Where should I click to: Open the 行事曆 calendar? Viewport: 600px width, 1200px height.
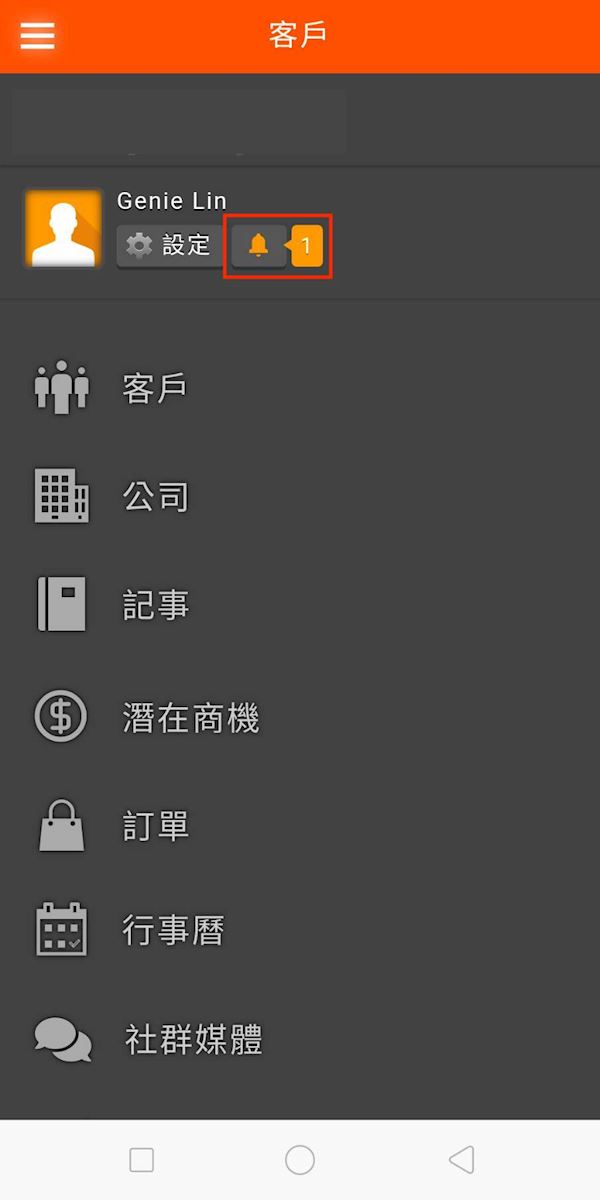tap(172, 931)
